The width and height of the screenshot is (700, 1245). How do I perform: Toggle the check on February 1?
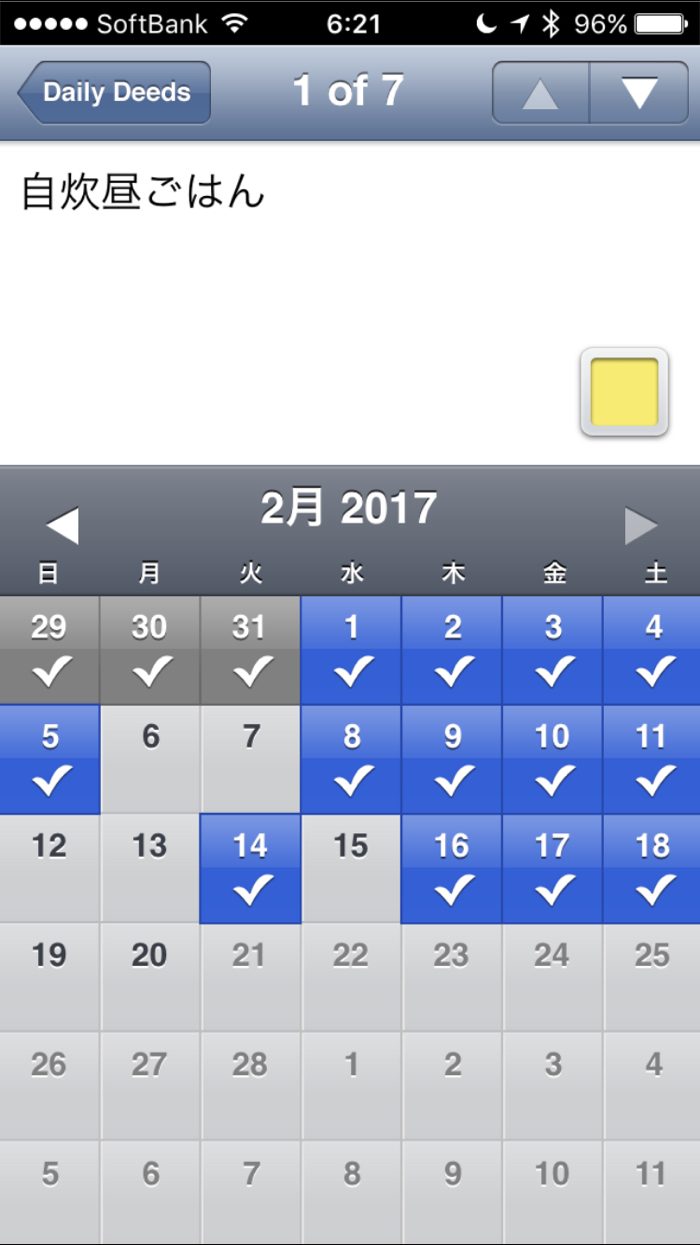[351, 650]
